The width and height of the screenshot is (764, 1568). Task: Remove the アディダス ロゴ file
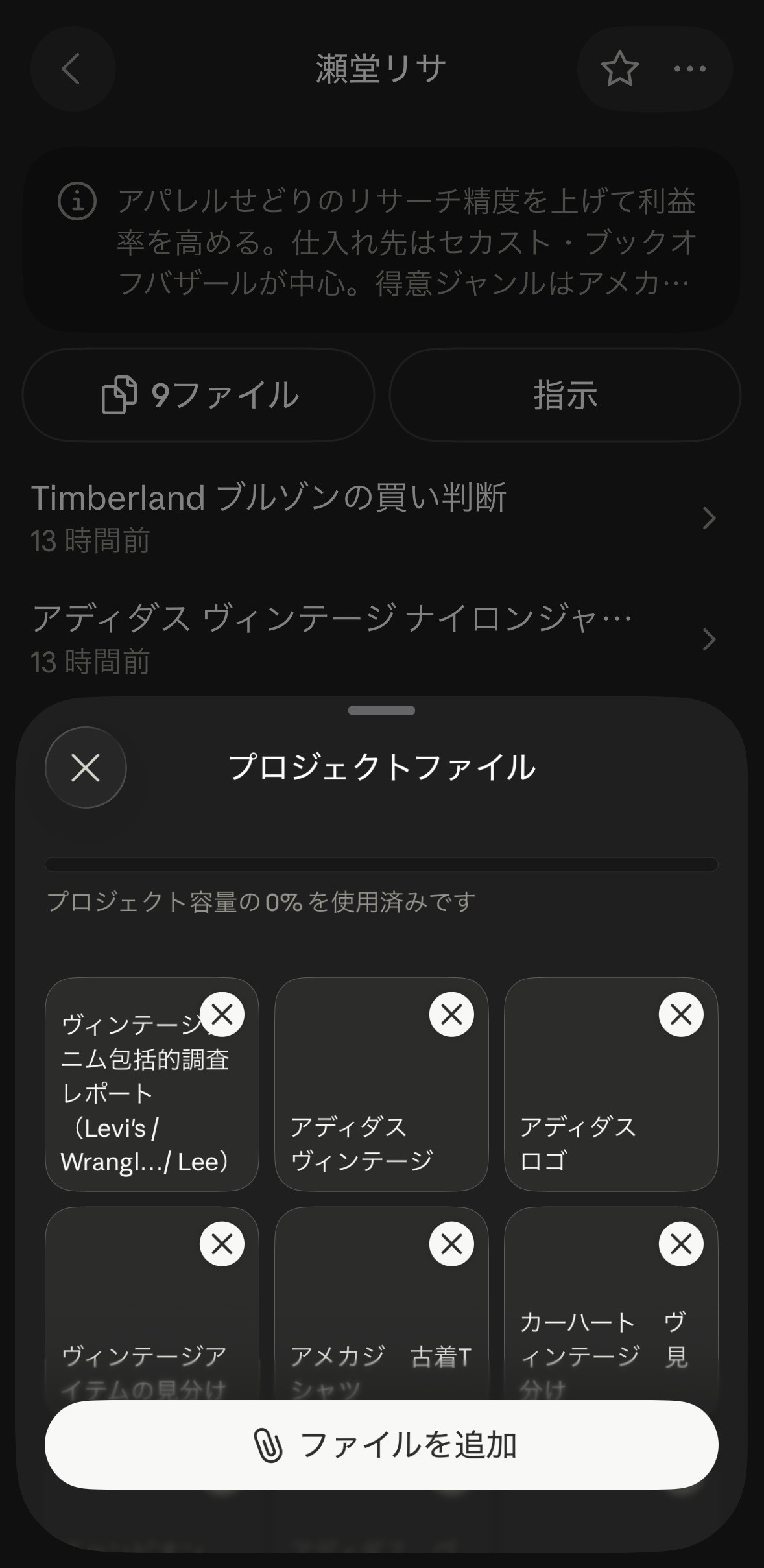point(680,1015)
